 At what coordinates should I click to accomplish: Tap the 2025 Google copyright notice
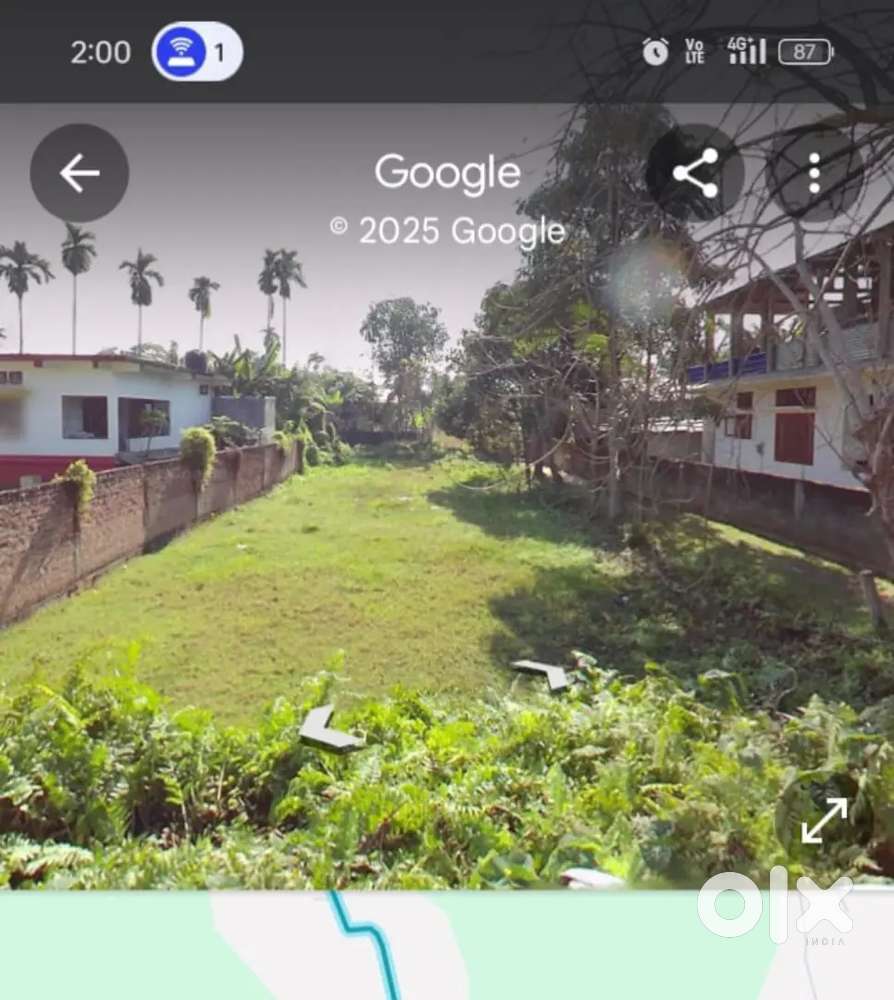coord(447,231)
